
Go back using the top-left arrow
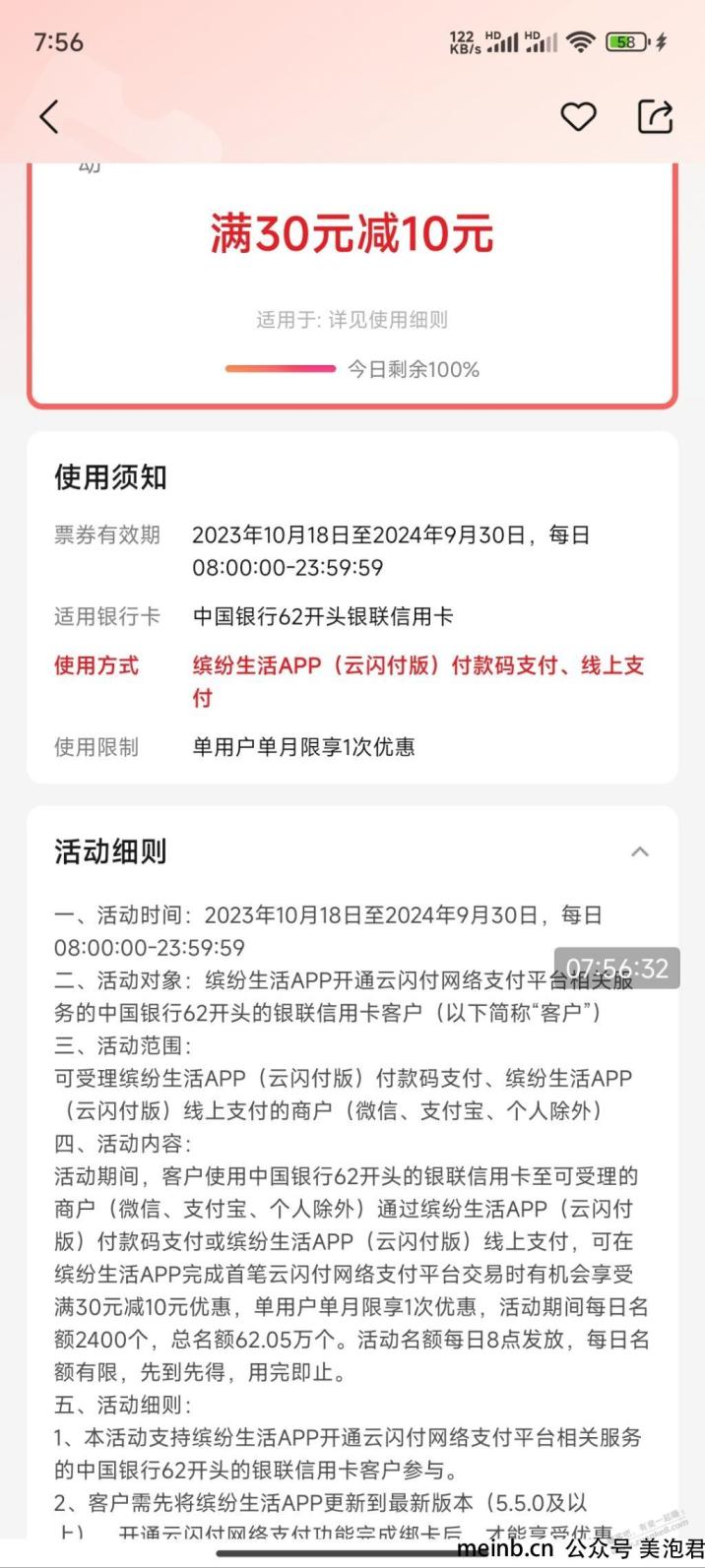(49, 117)
